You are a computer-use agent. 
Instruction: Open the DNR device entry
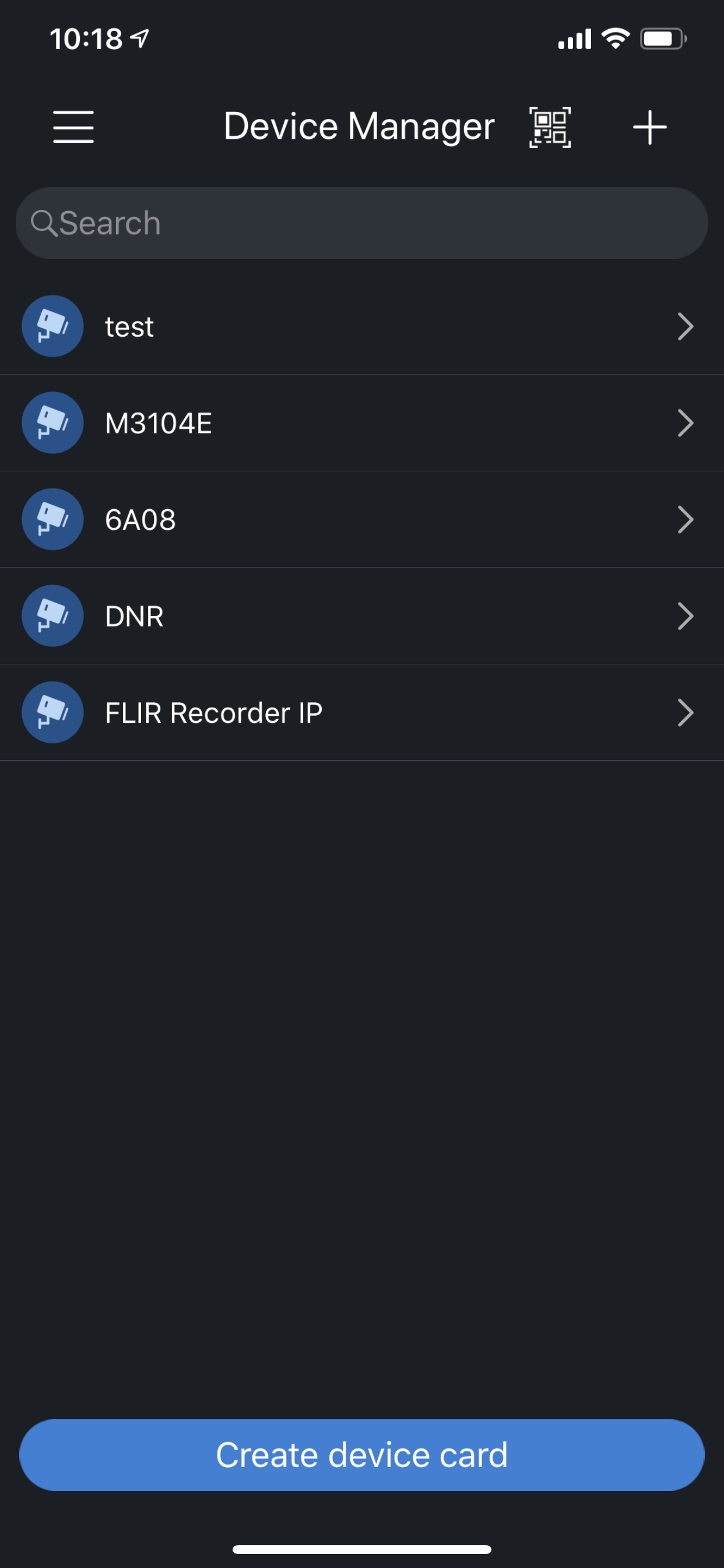[x=361, y=616]
